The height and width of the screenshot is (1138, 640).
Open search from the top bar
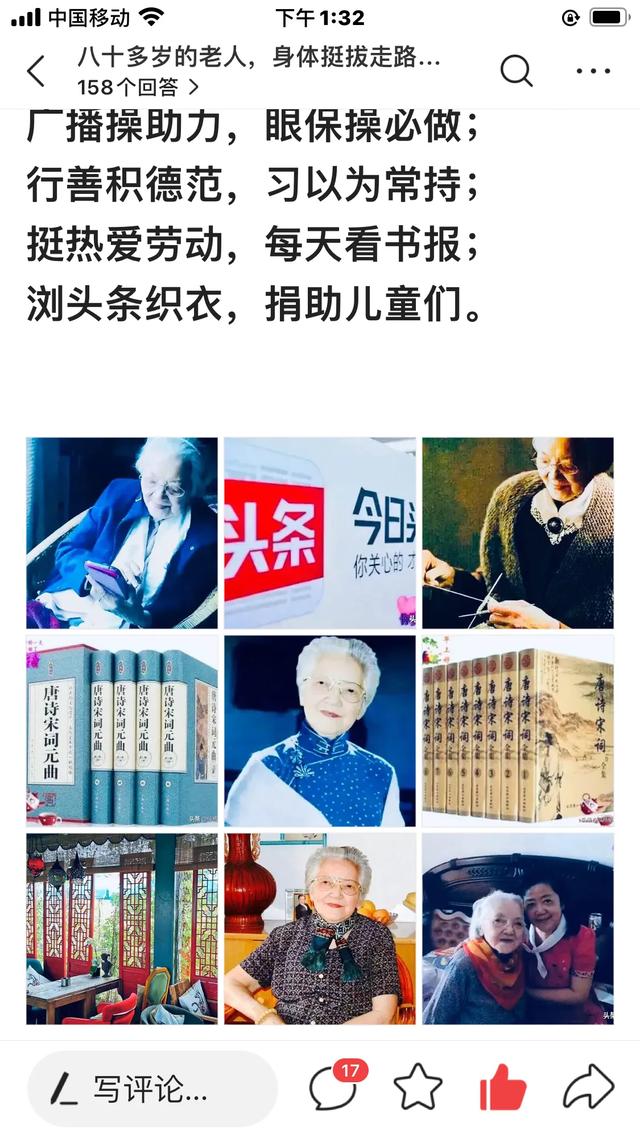[x=516, y=70]
